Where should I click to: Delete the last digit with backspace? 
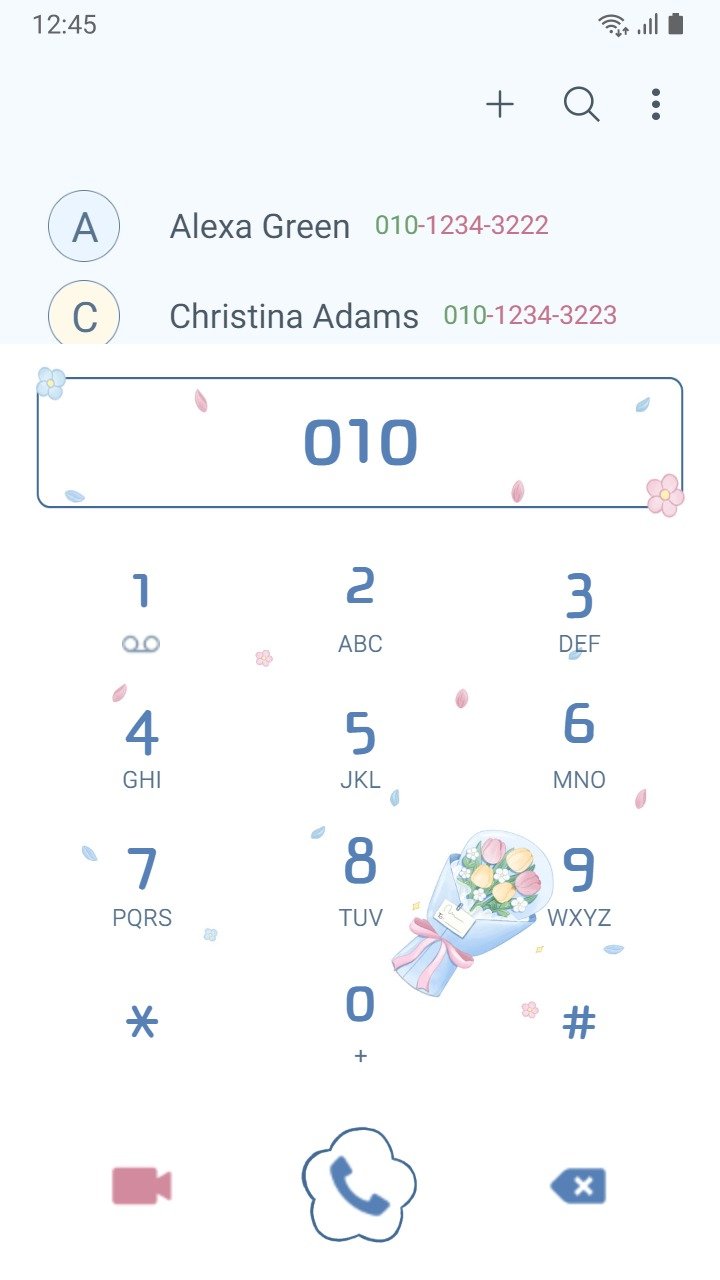(x=579, y=1186)
